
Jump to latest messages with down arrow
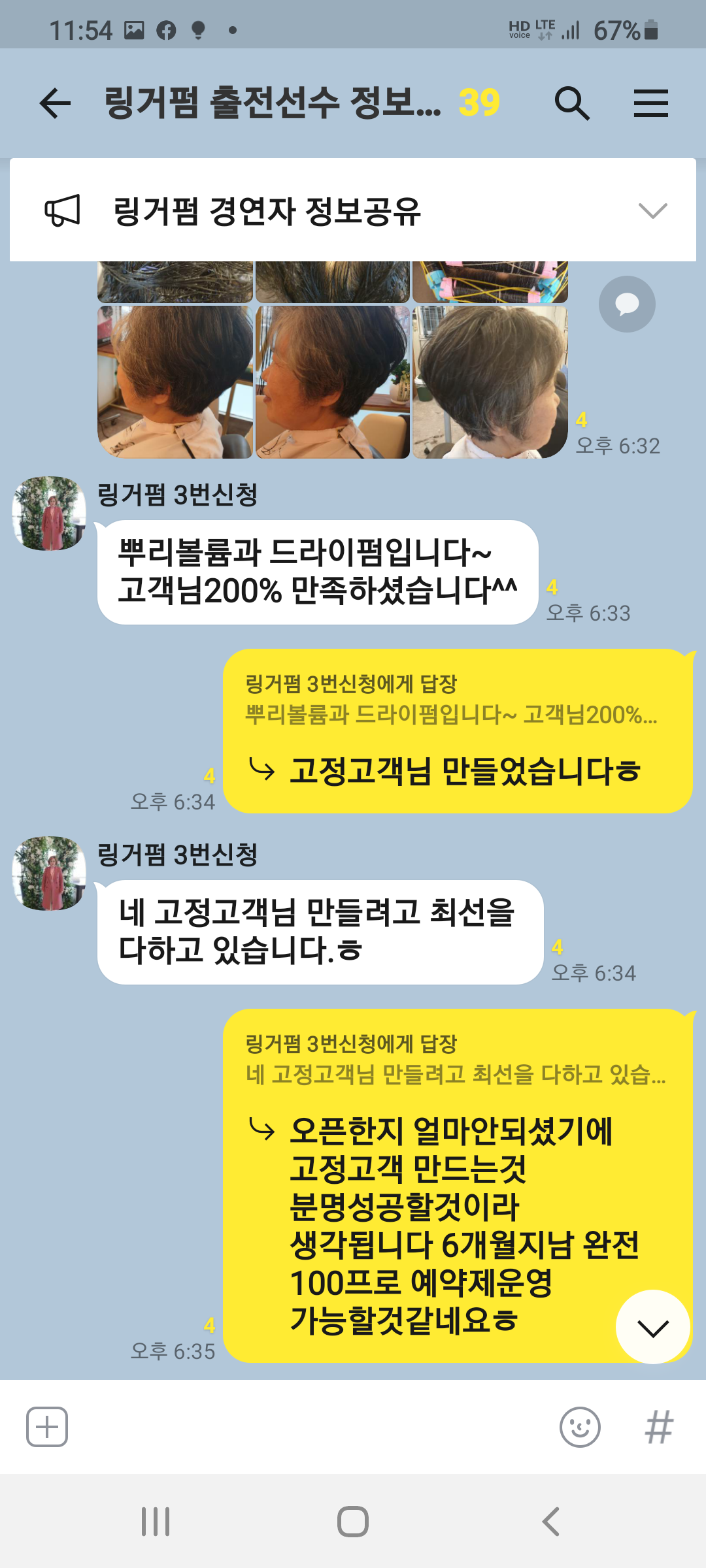coord(653,1327)
